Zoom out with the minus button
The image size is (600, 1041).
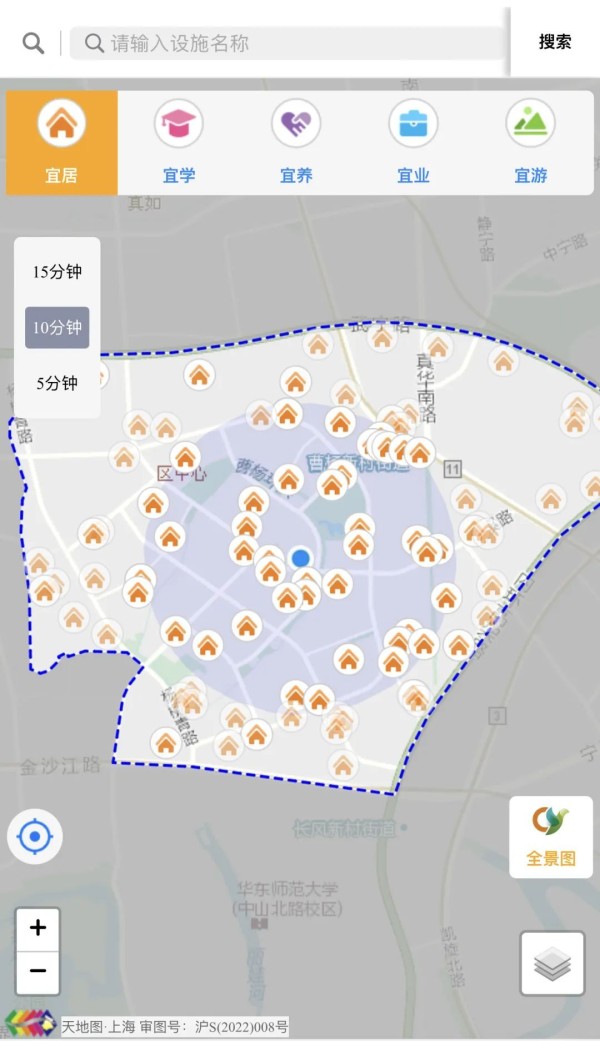(38, 971)
